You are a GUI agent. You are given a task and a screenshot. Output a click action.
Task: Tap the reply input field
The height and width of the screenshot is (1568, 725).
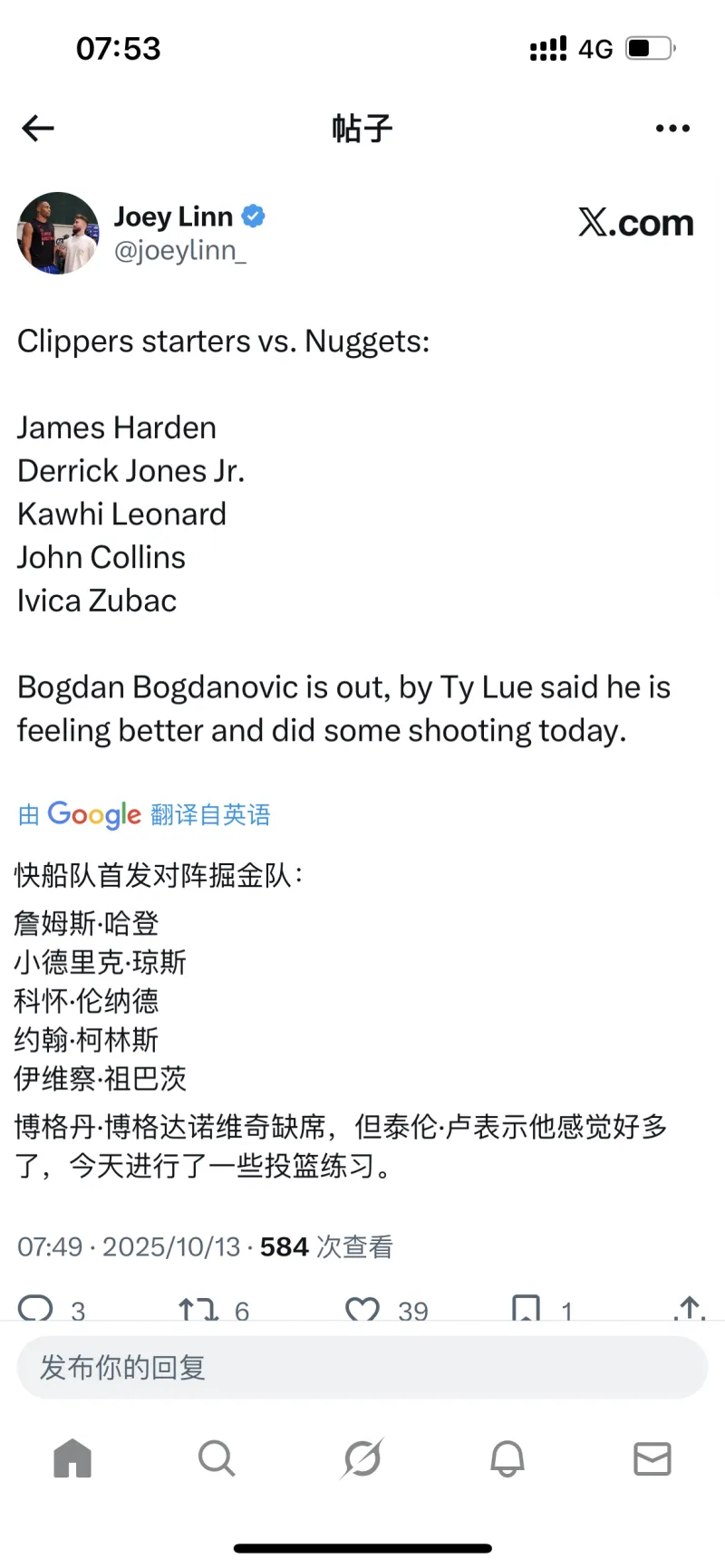tap(362, 1367)
